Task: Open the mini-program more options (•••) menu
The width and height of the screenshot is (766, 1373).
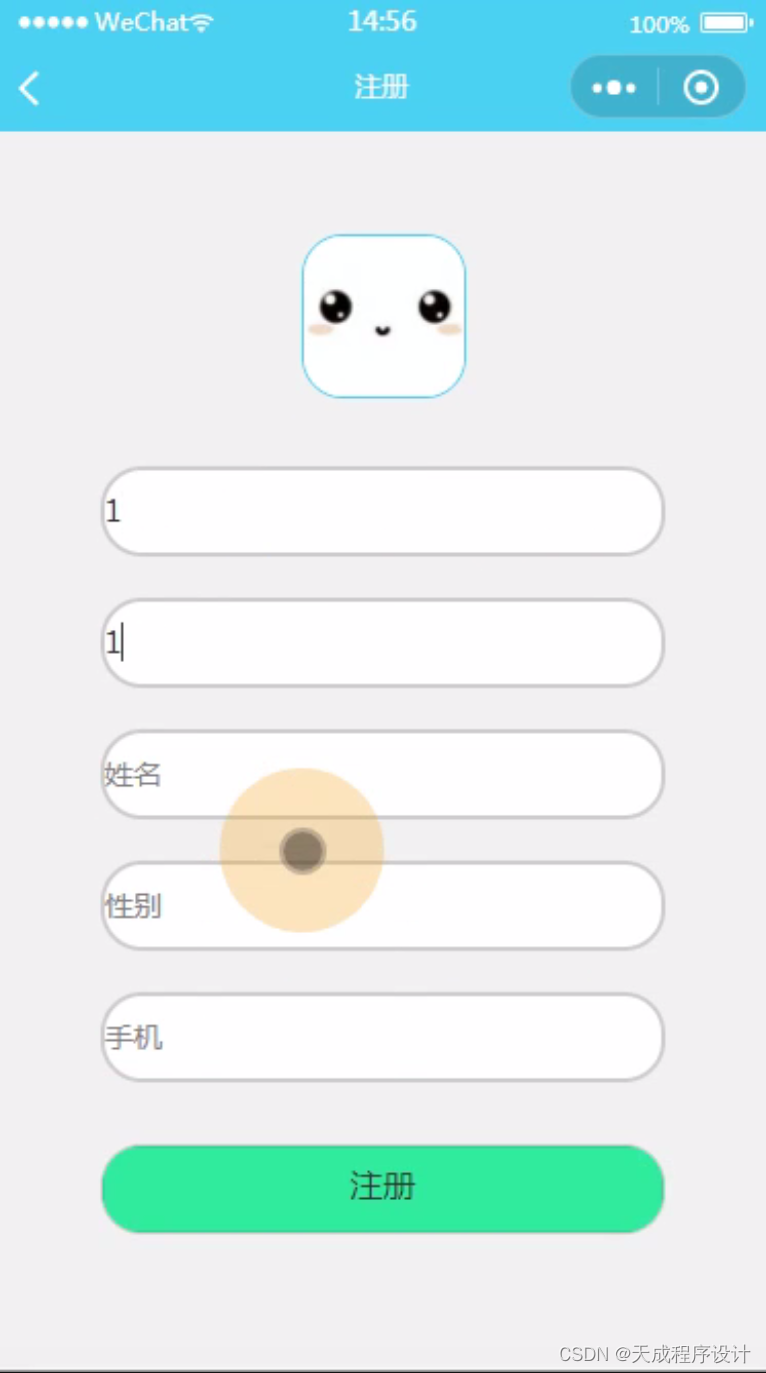Action: (613, 88)
